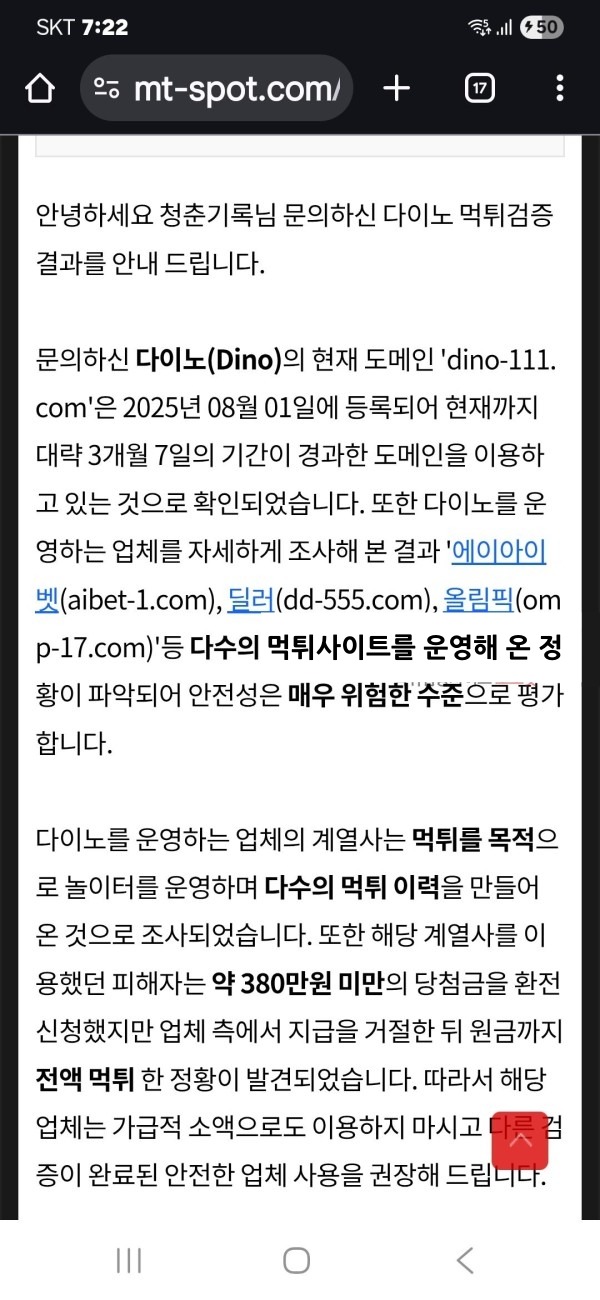Open the browser overflow menu
The width and height of the screenshot is (600, 1300).
(559, 89)
